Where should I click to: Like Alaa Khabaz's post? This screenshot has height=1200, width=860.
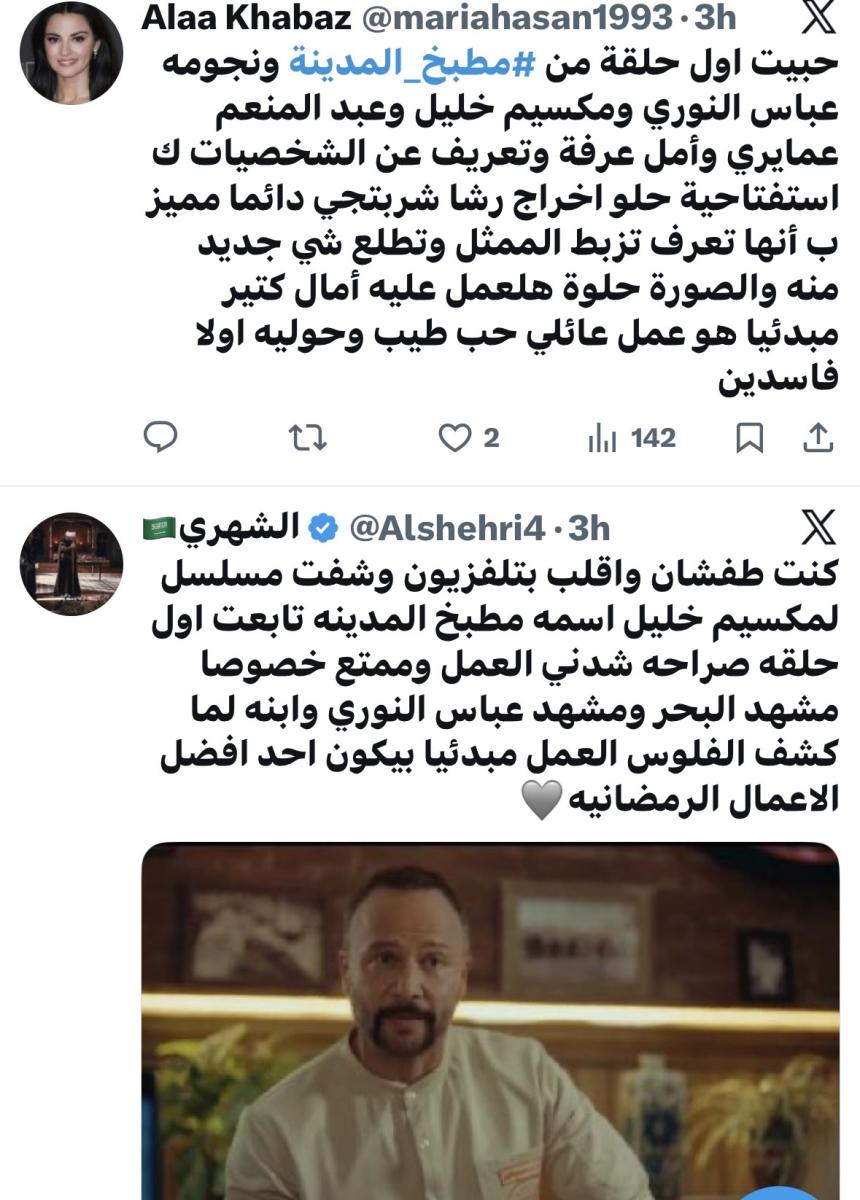pos(456,437)
